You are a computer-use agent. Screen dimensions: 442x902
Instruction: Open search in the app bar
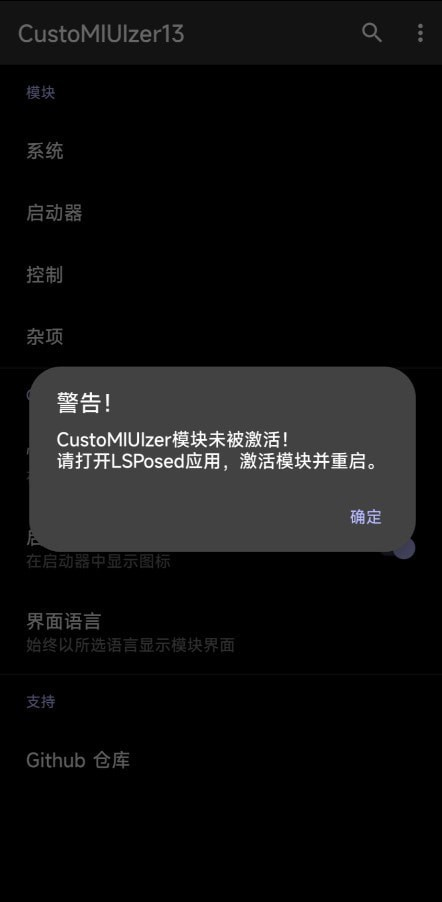(x=372, y=33)
